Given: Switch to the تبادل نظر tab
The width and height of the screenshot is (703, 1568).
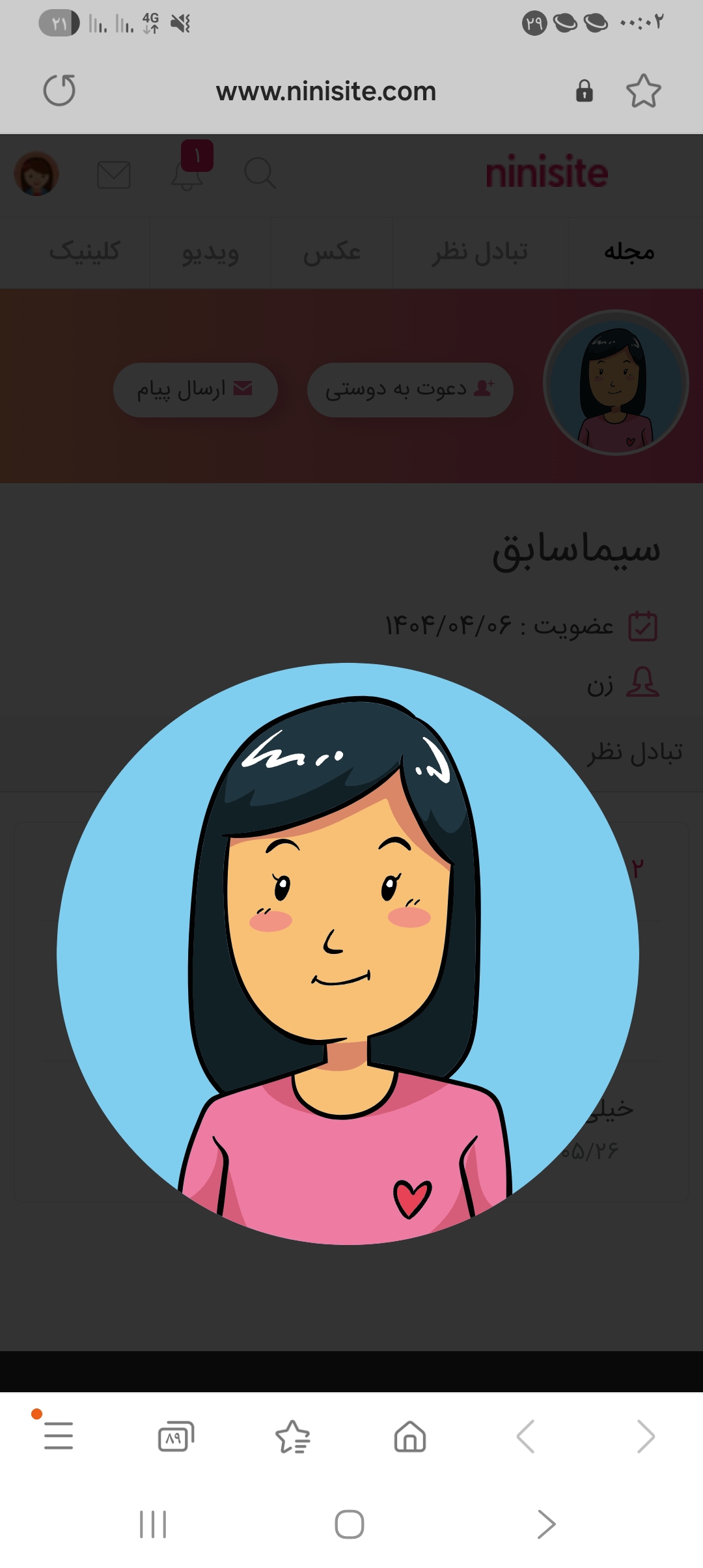Looking at the screenshot, I should pos(480,252).
